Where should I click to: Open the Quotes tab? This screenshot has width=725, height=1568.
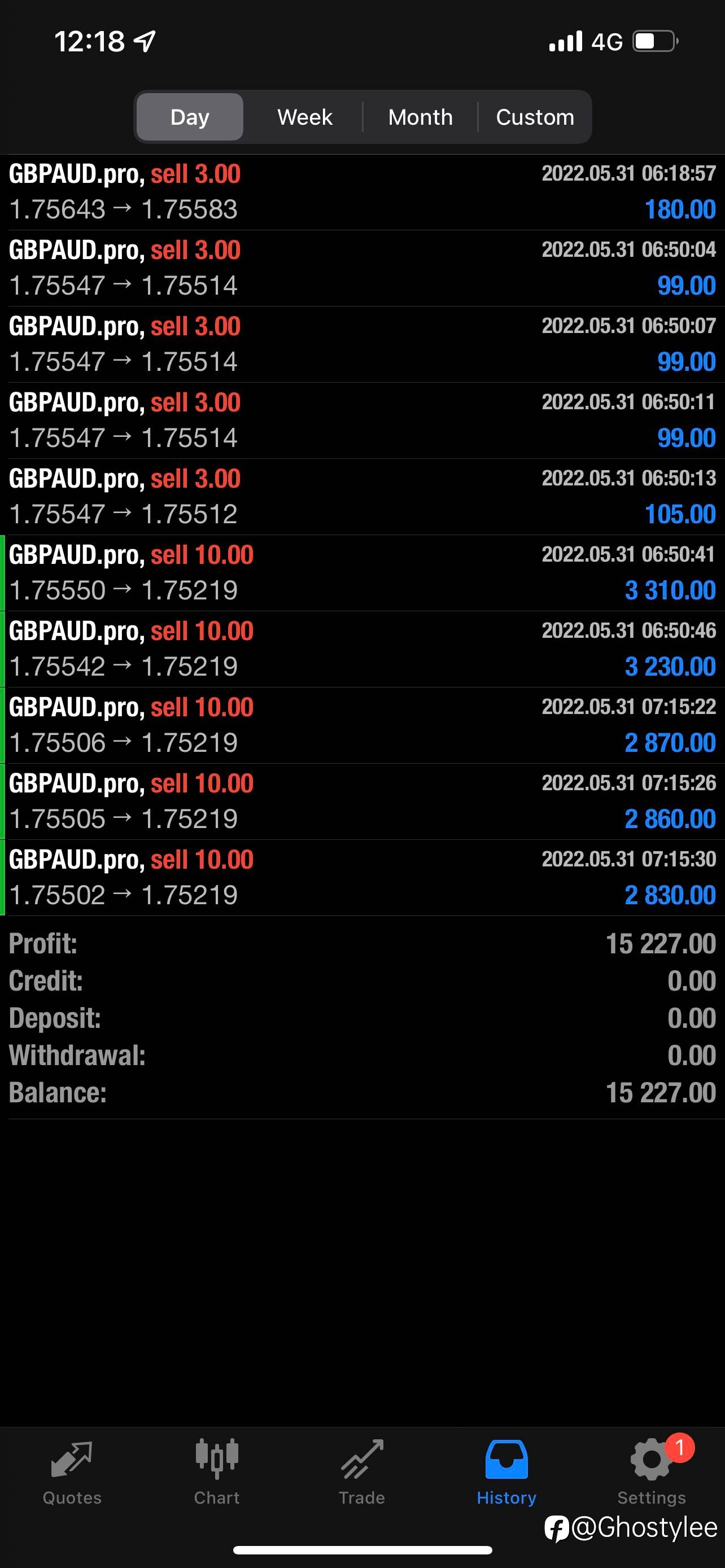[x=72, y=1473]
